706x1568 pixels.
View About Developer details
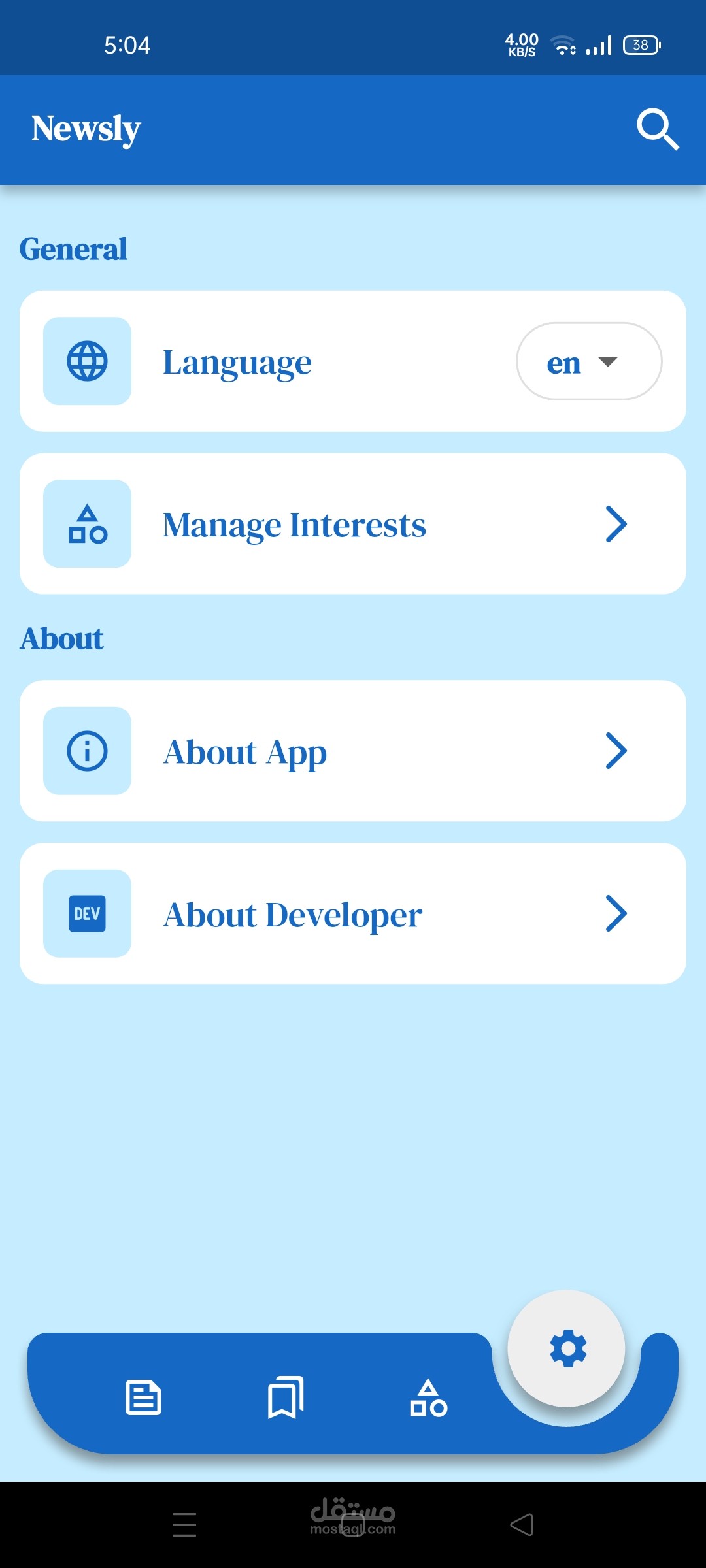click(x=353, y=913)
